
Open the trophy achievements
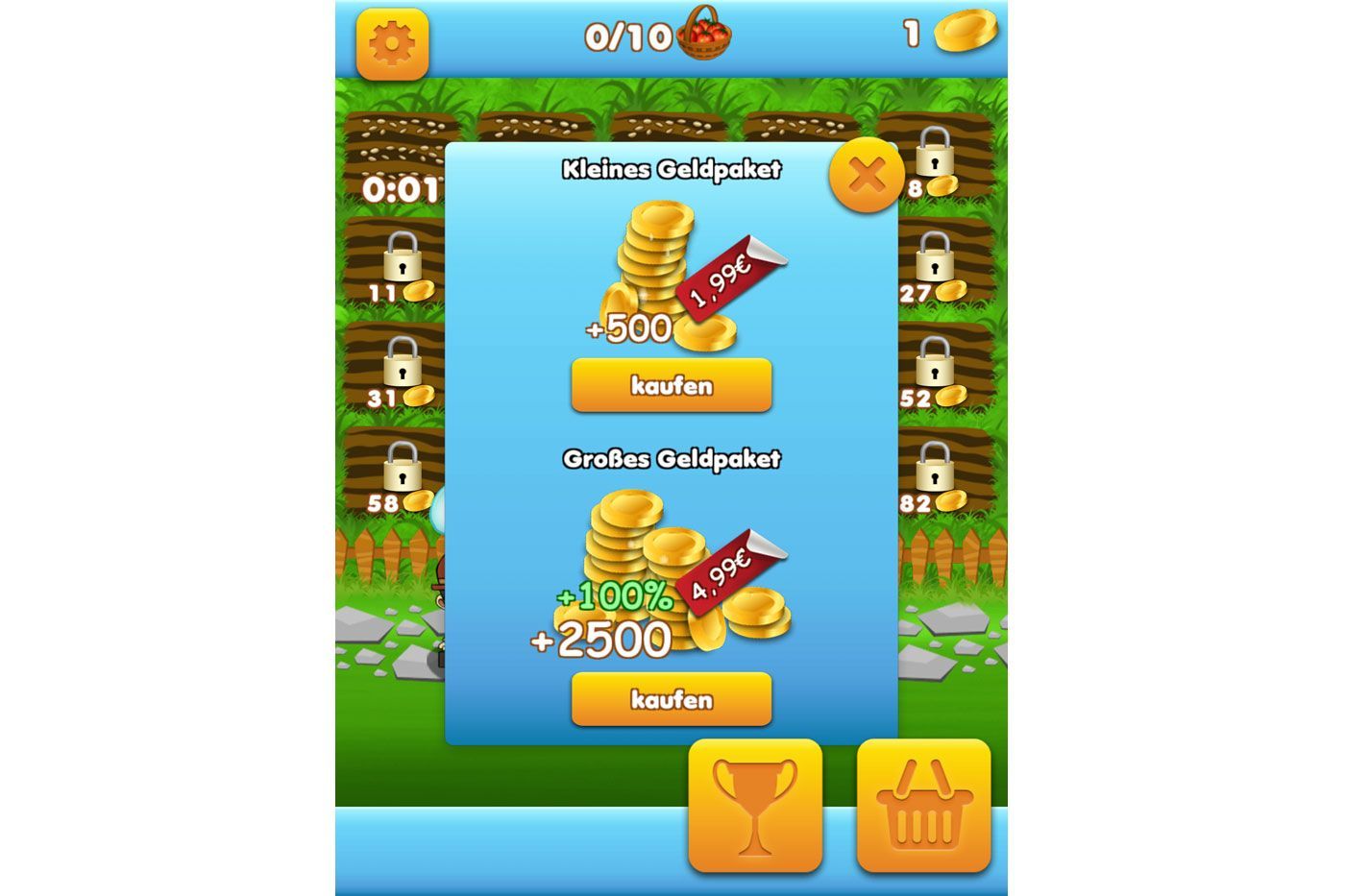click(755, 805)
